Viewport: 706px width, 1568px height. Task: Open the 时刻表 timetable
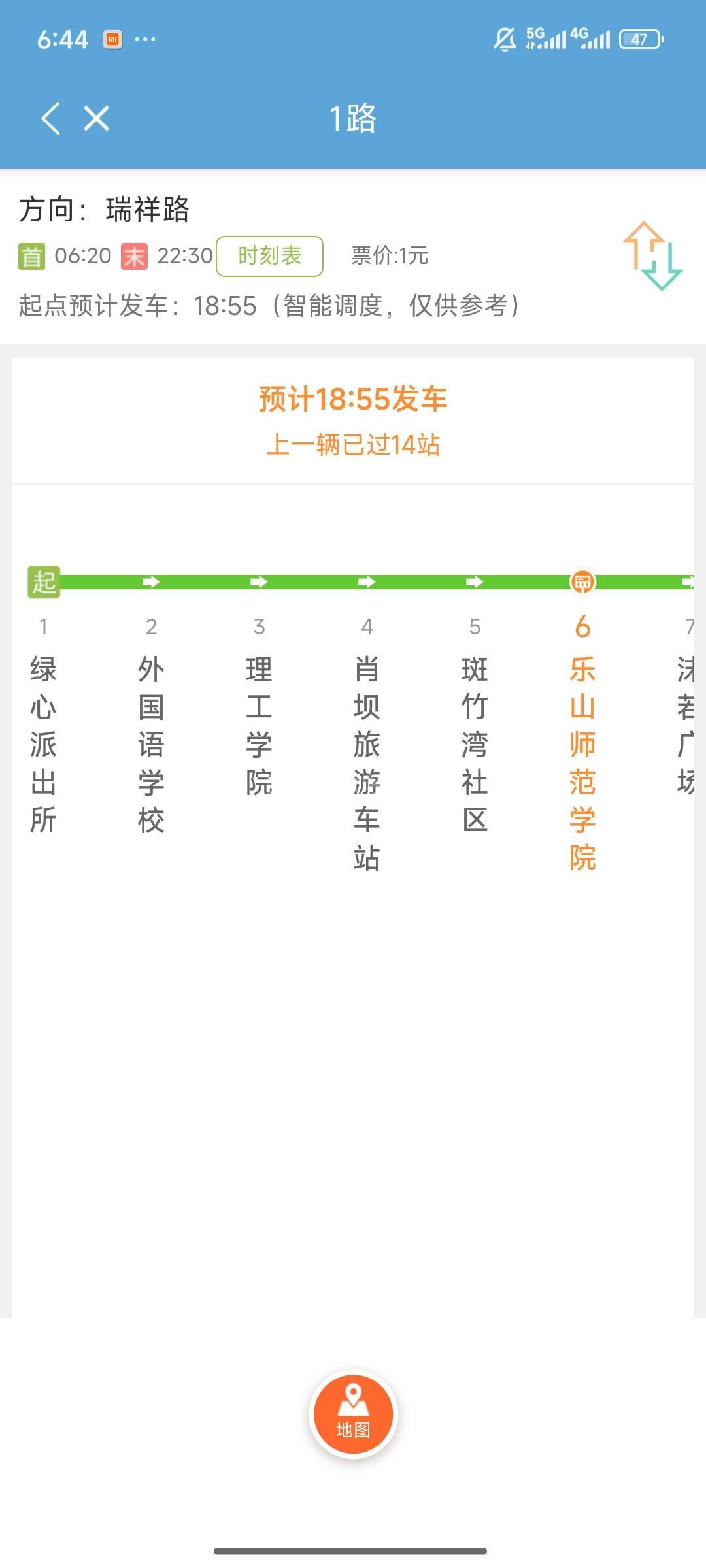click(269, 256)
